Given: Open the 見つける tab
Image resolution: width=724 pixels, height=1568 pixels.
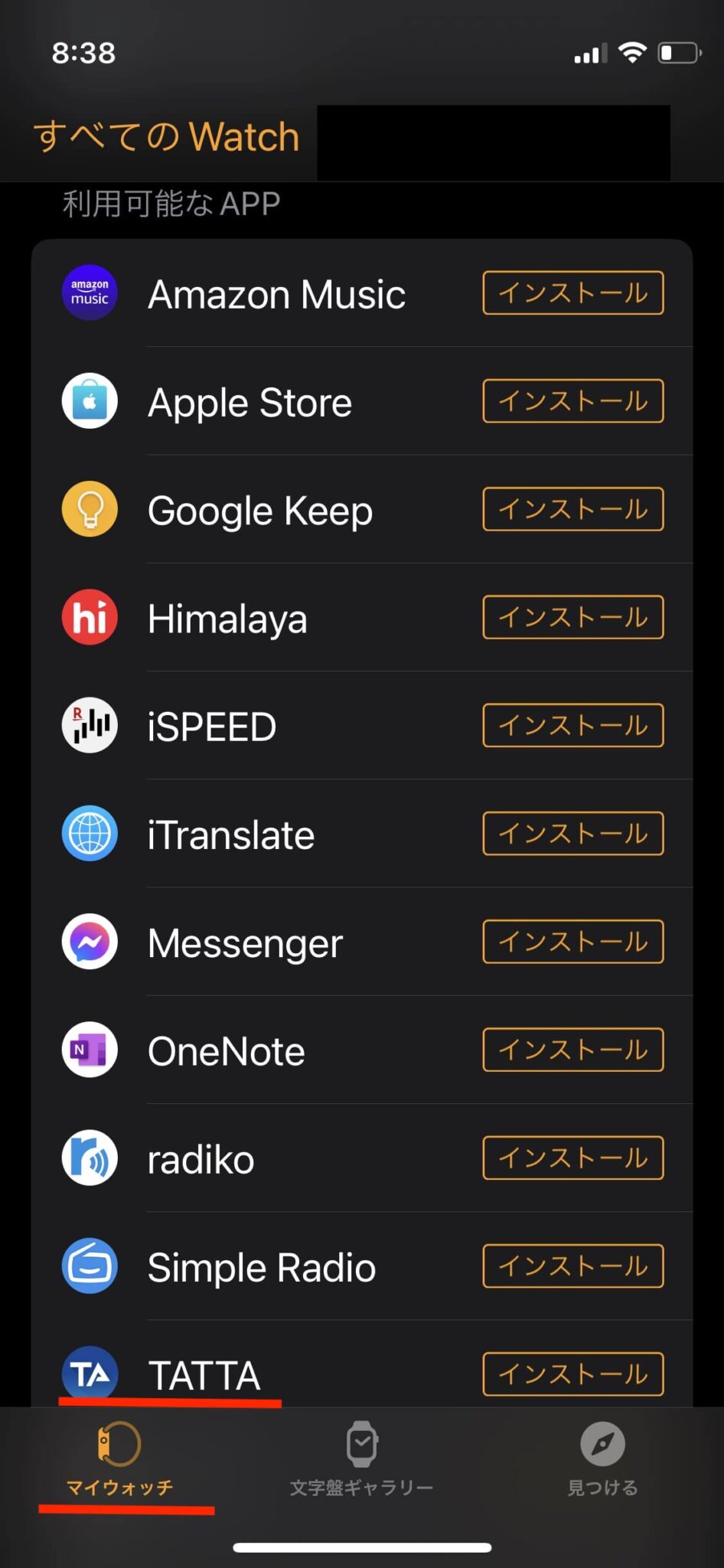Looking at the screenshot, I should 603,1460.
